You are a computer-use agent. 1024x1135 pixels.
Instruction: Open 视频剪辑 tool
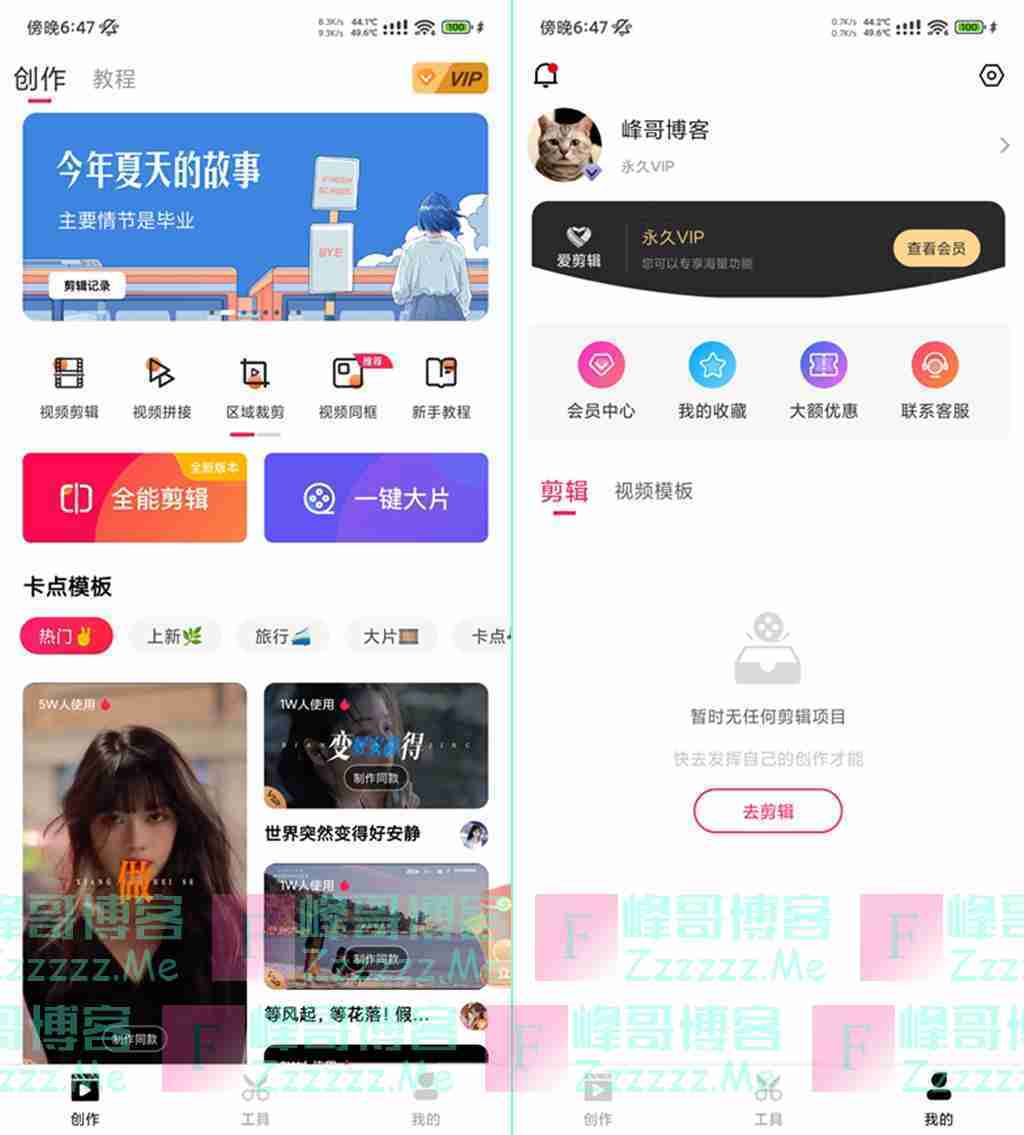point(69,386)
